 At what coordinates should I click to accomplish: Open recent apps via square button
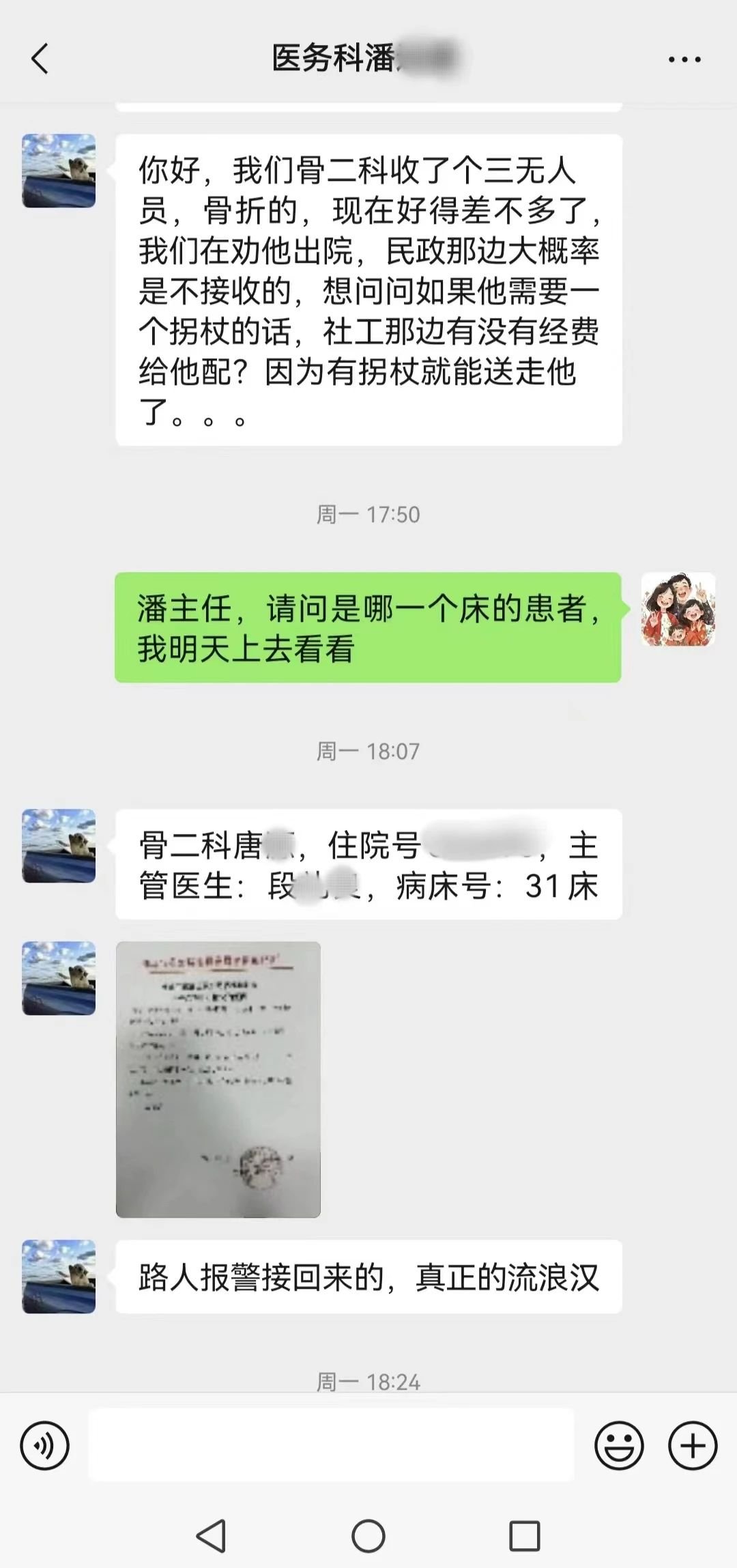(524, 1537)
